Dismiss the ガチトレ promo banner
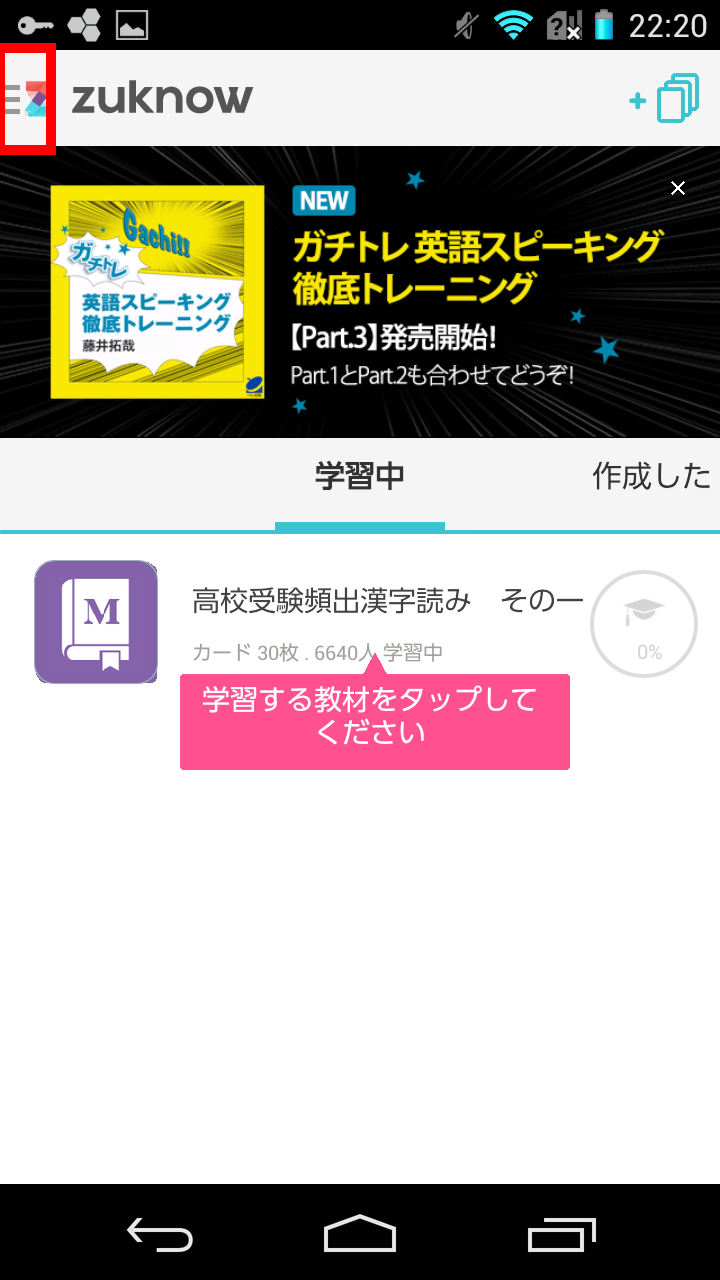The image size is (720, 1280). (678, 188)
